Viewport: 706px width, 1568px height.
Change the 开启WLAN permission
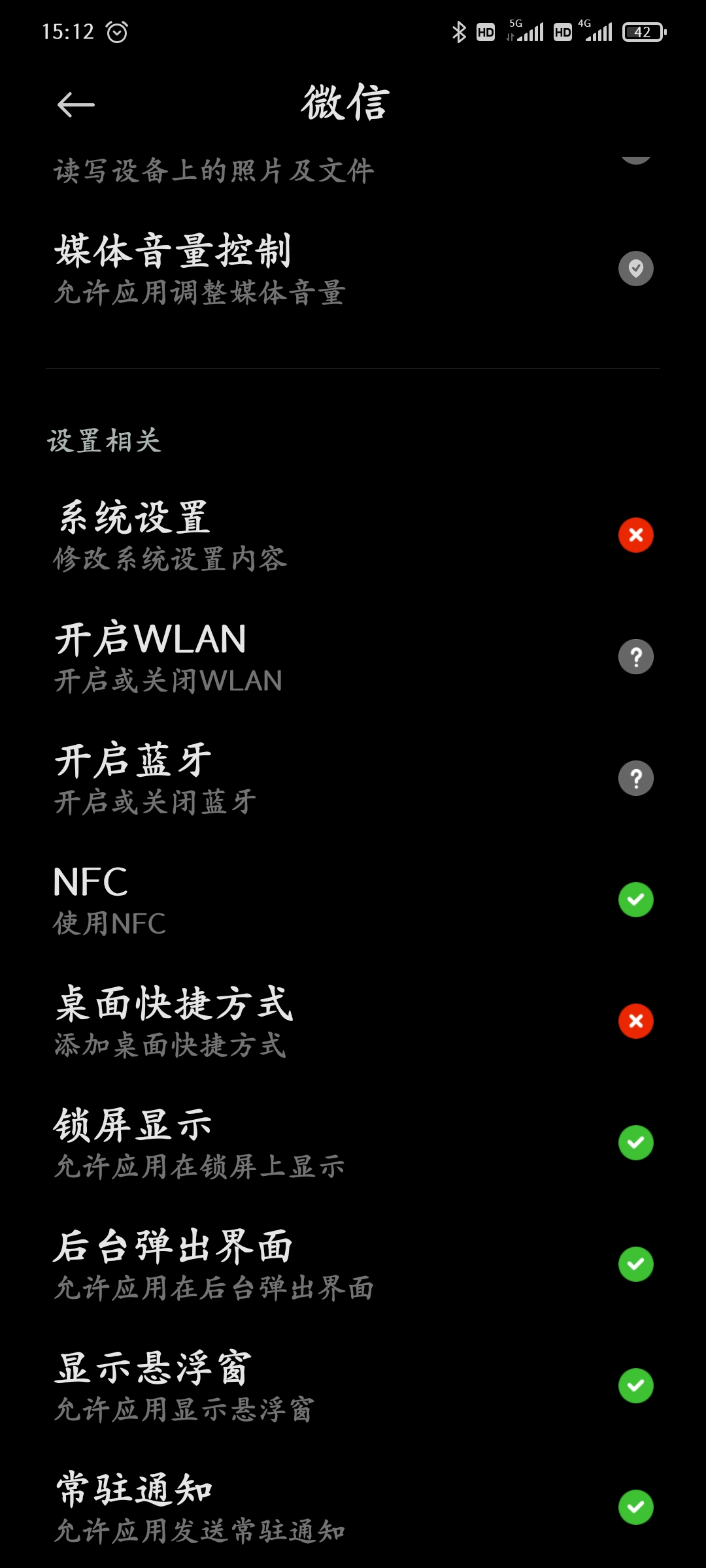353,657
